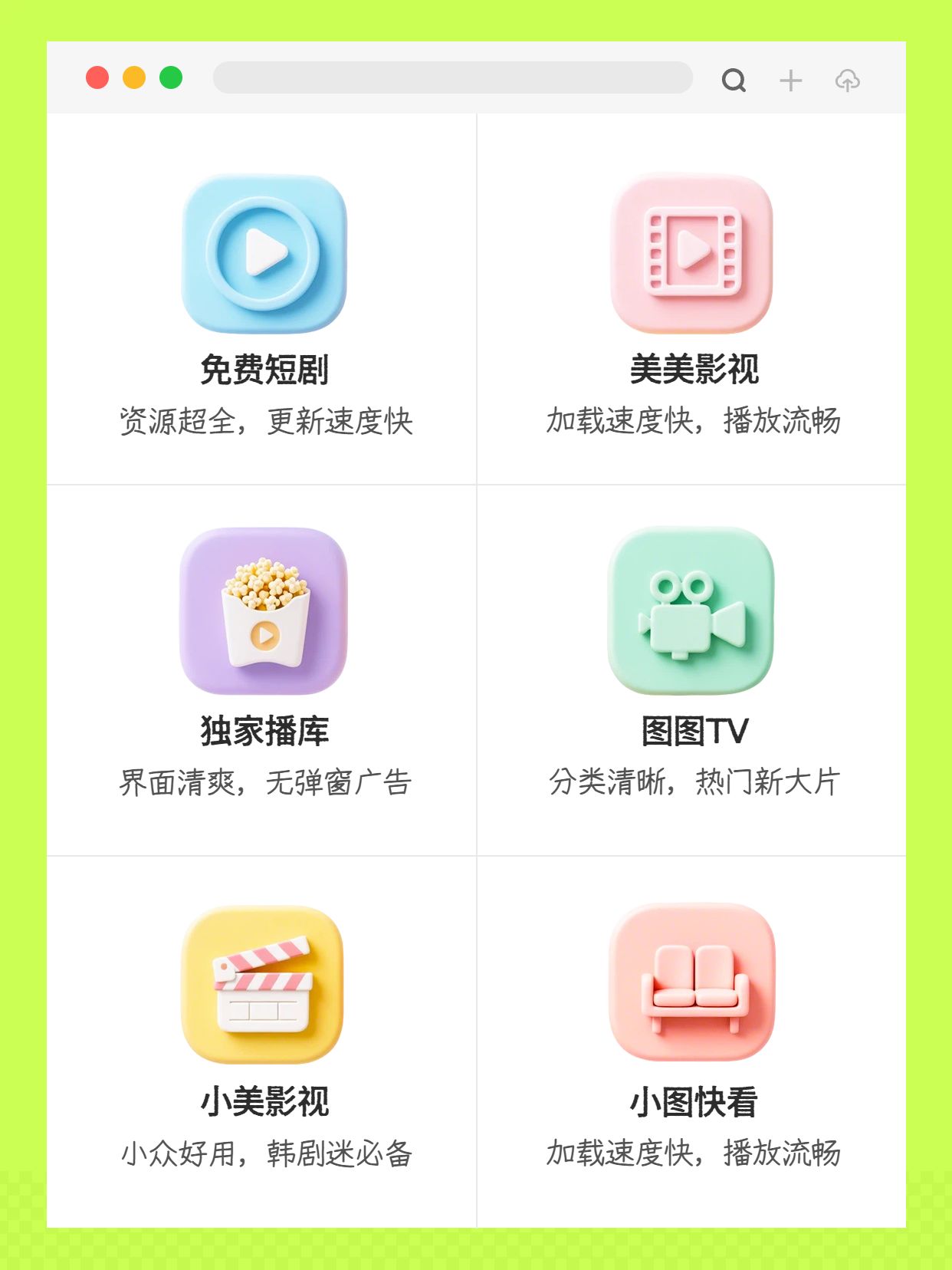Screen dimensions: 952x1270
Task: Click the 小美影视 yellow clapperboard icon
Action: 265,984
